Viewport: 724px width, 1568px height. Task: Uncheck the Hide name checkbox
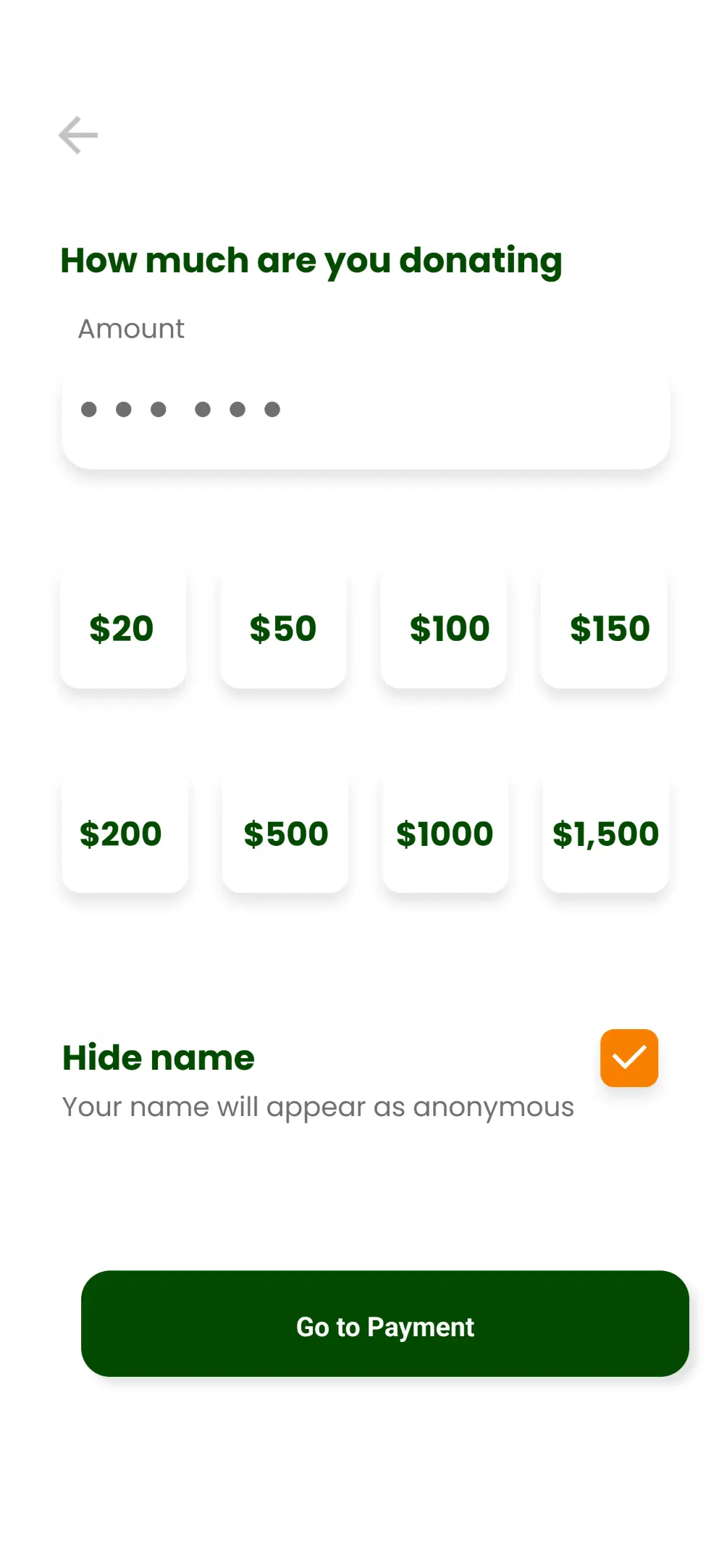(x=629, y=1058)
